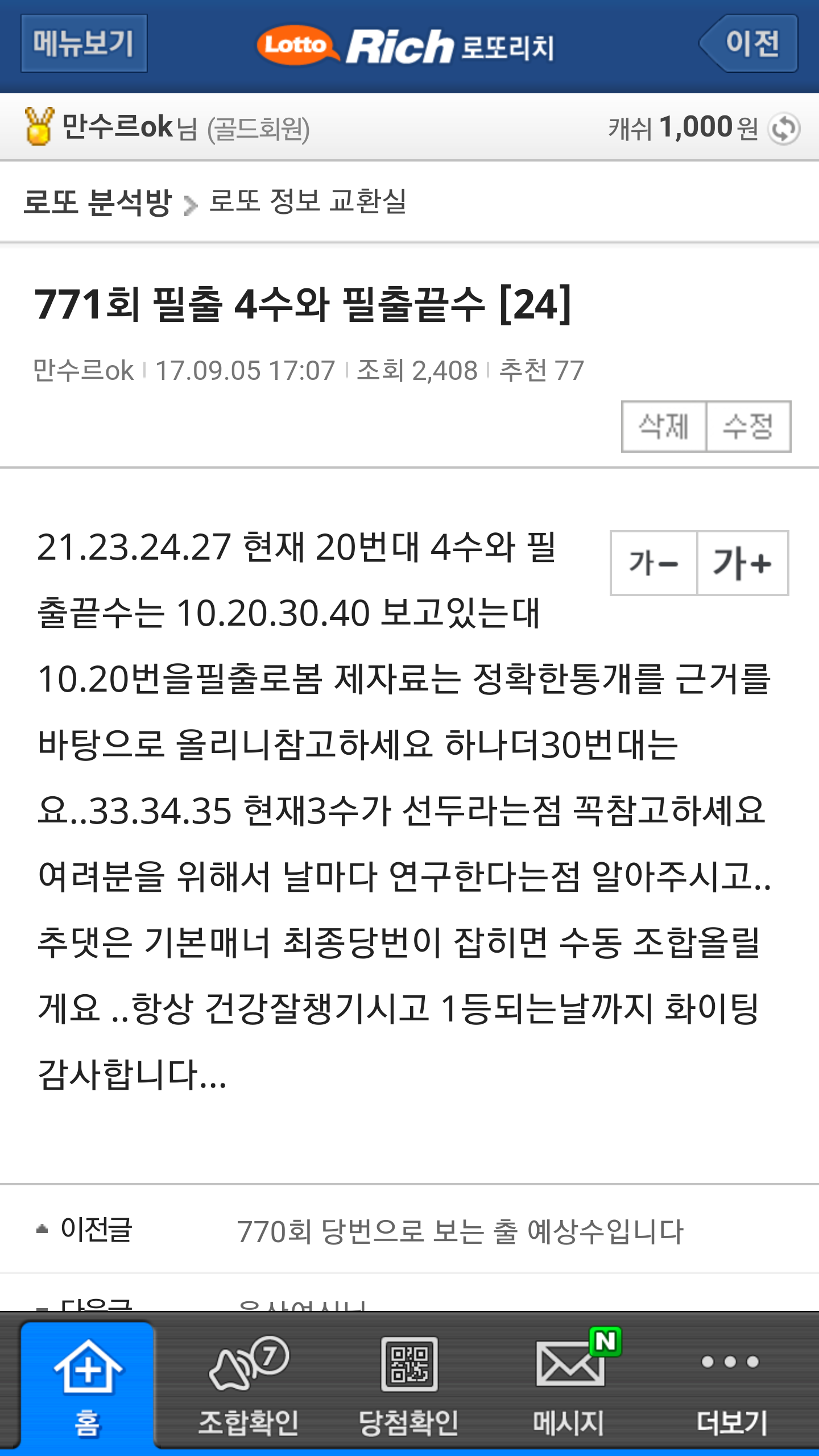Delete this post with 삭제

click(x=664, y=427)
